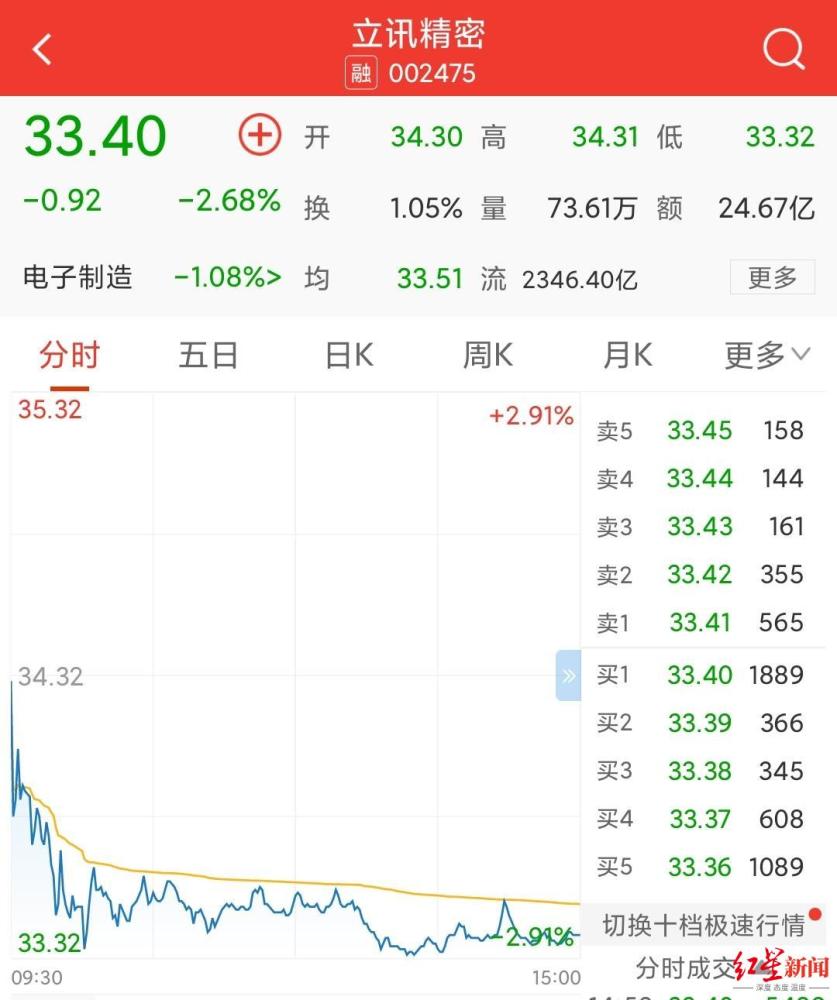The width and height of the screenshot is (837, 1000).
Task: Tap the 更多 button for more quote details
Action: tap(772, 278)
